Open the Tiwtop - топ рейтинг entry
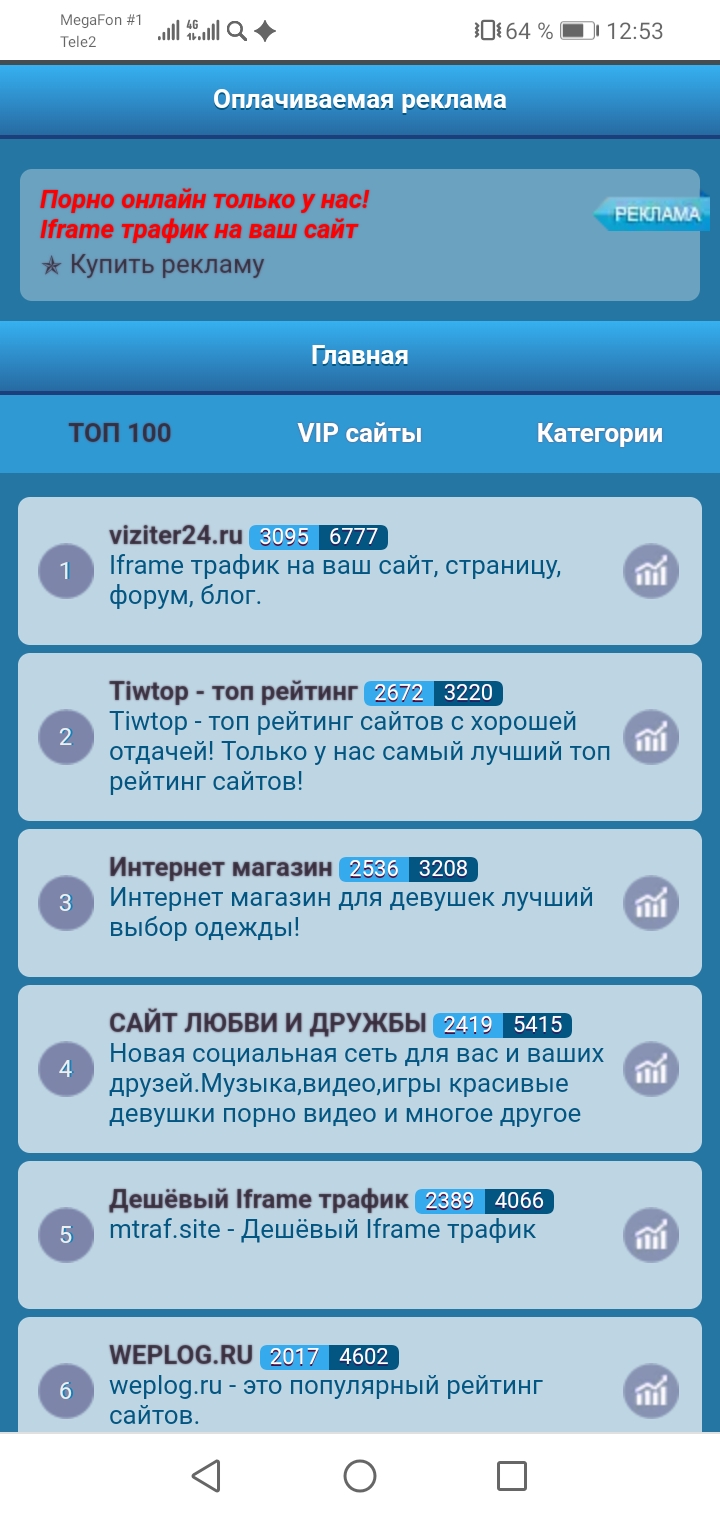Viewport: 720px width, 1520px height. pos(233,692)
